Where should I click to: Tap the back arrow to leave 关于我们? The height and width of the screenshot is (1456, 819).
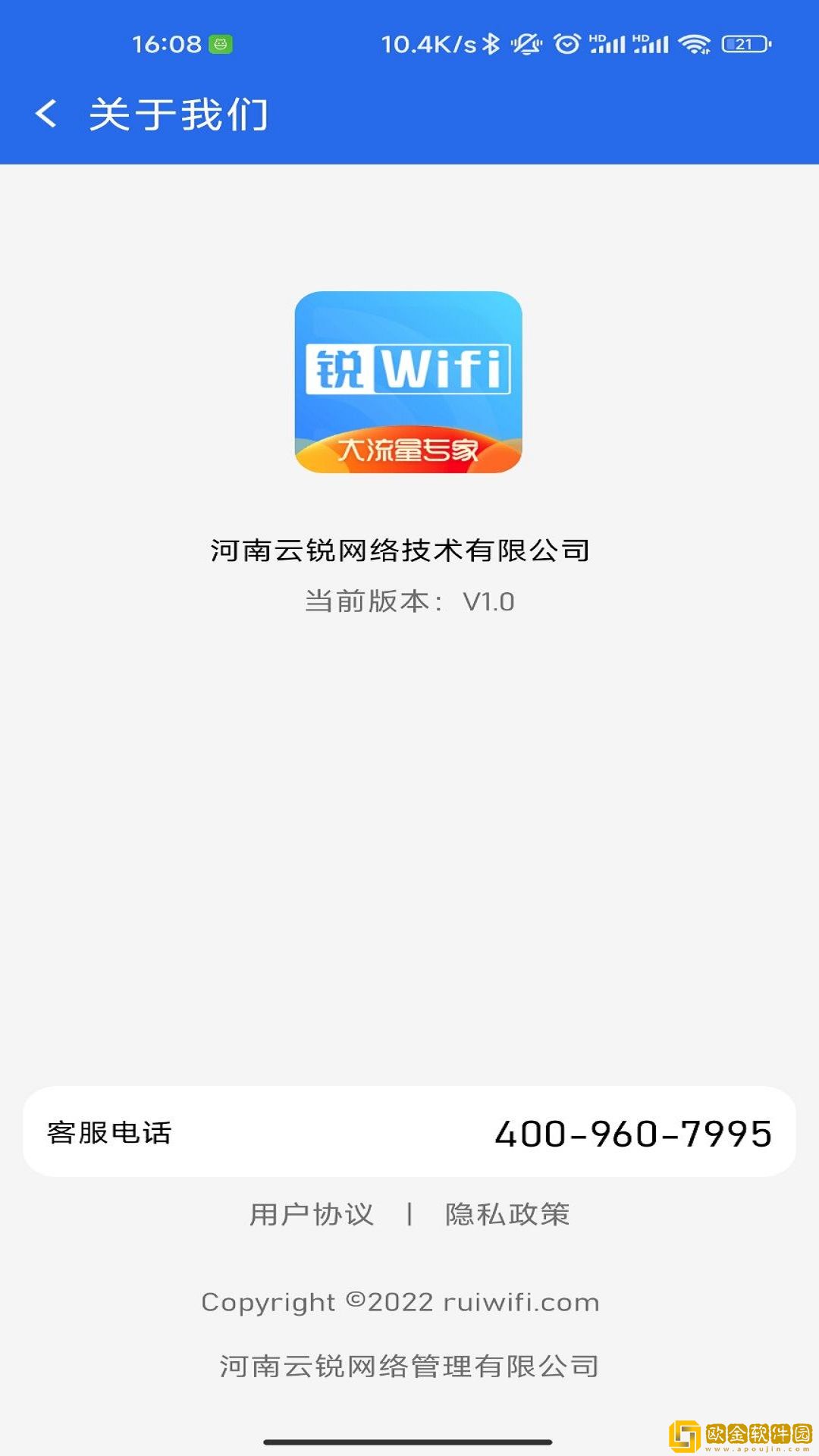click(45, 114)
